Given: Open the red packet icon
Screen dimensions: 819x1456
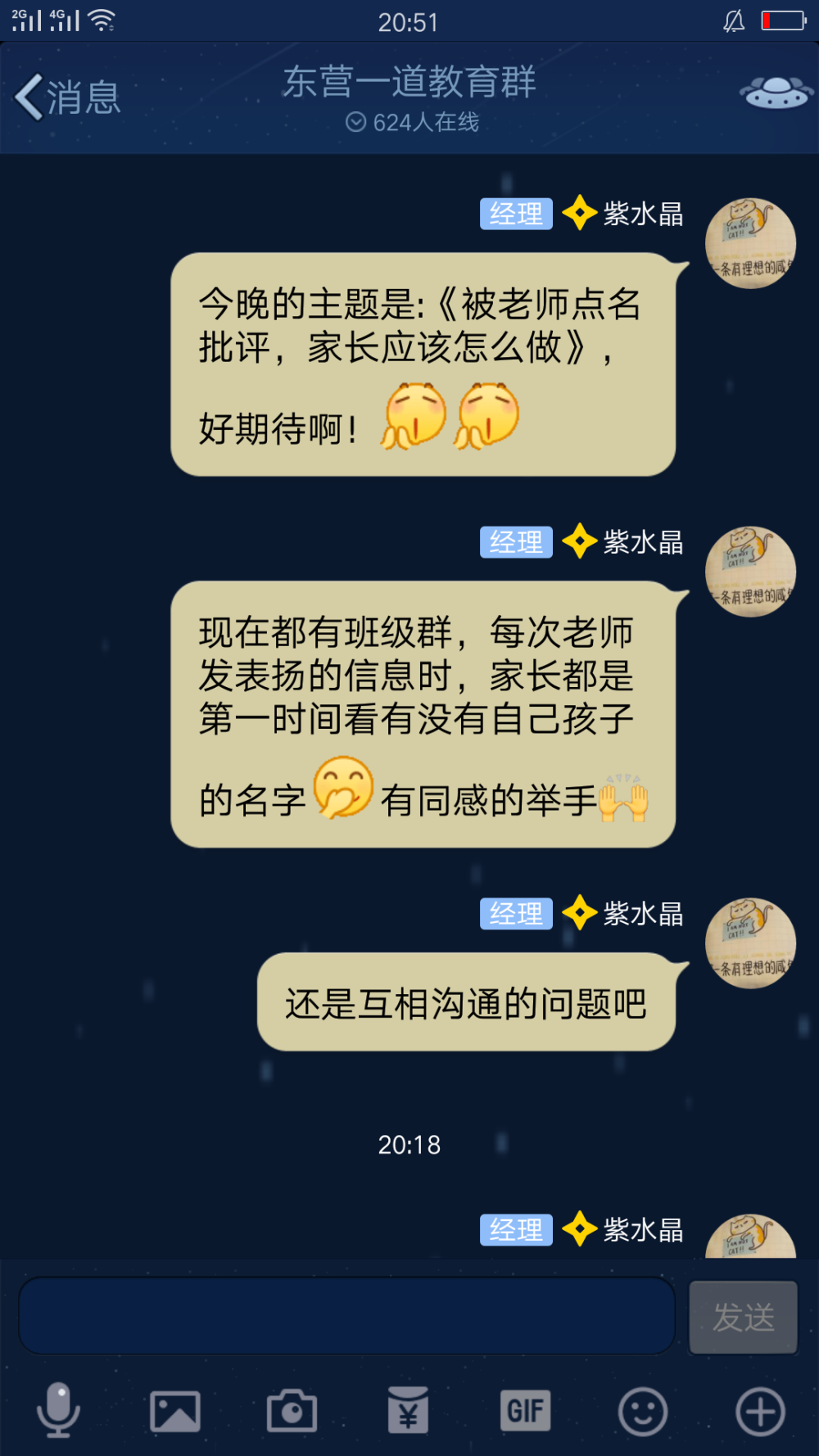Looking at the screenshot, I should (x=409, y=1410).
